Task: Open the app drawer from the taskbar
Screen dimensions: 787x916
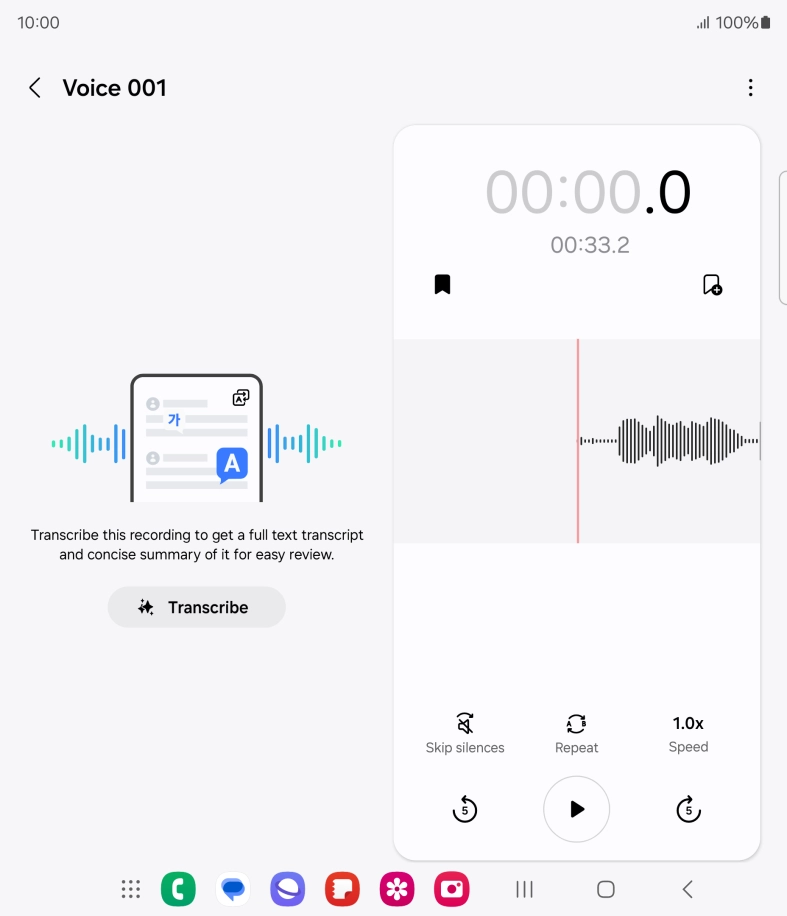Action: [130, 888]
